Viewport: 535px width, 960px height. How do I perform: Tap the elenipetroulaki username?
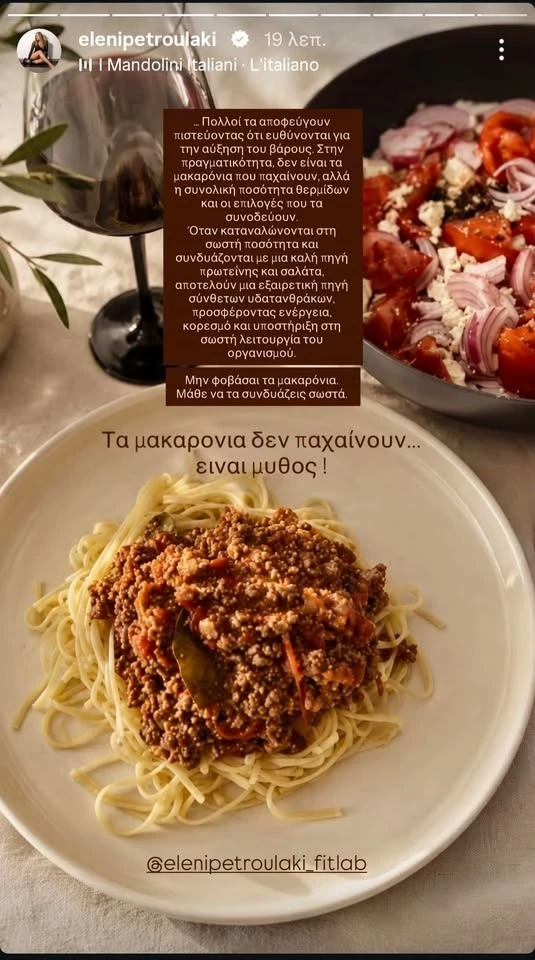[x=147, y=40]
